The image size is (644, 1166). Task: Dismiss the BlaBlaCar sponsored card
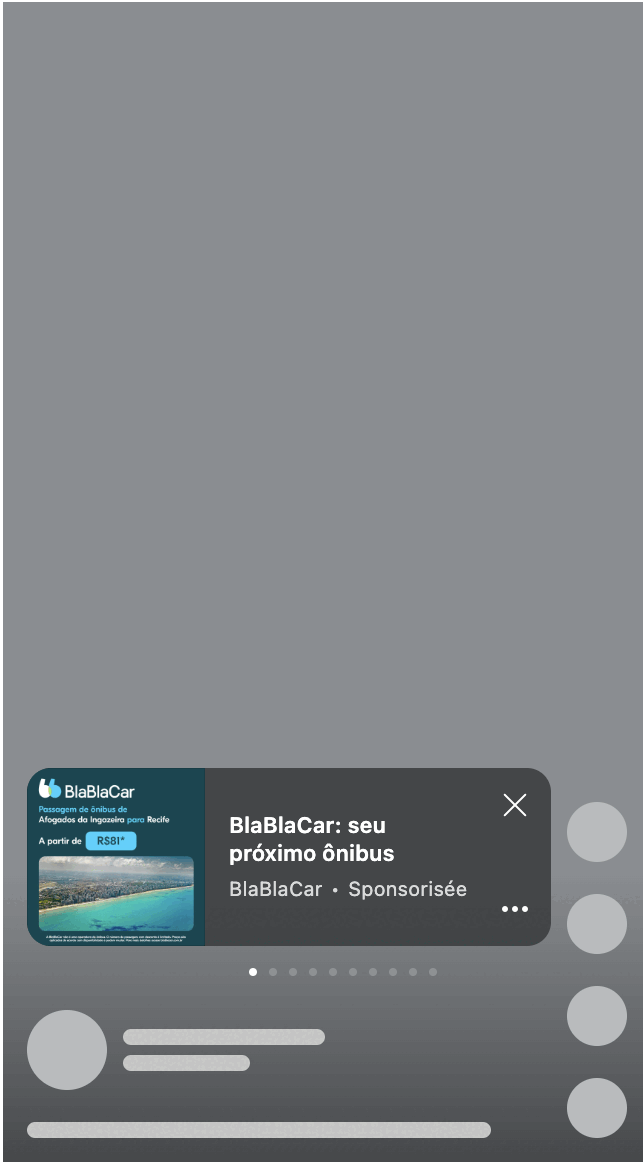coord(515,805)
